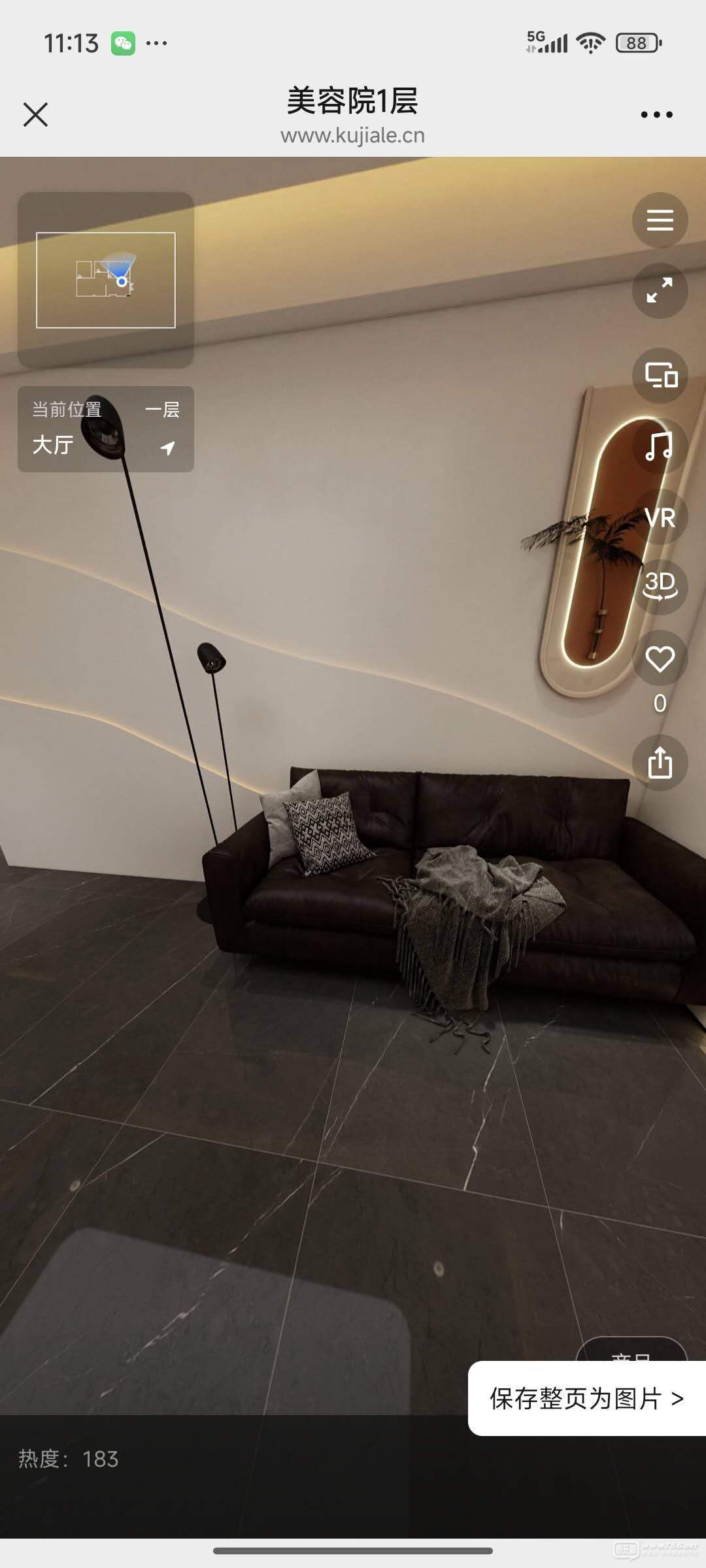Like this panorama with heart icon
The width and height of the screenshot is (706, 1568).
(x=660, y=659)
